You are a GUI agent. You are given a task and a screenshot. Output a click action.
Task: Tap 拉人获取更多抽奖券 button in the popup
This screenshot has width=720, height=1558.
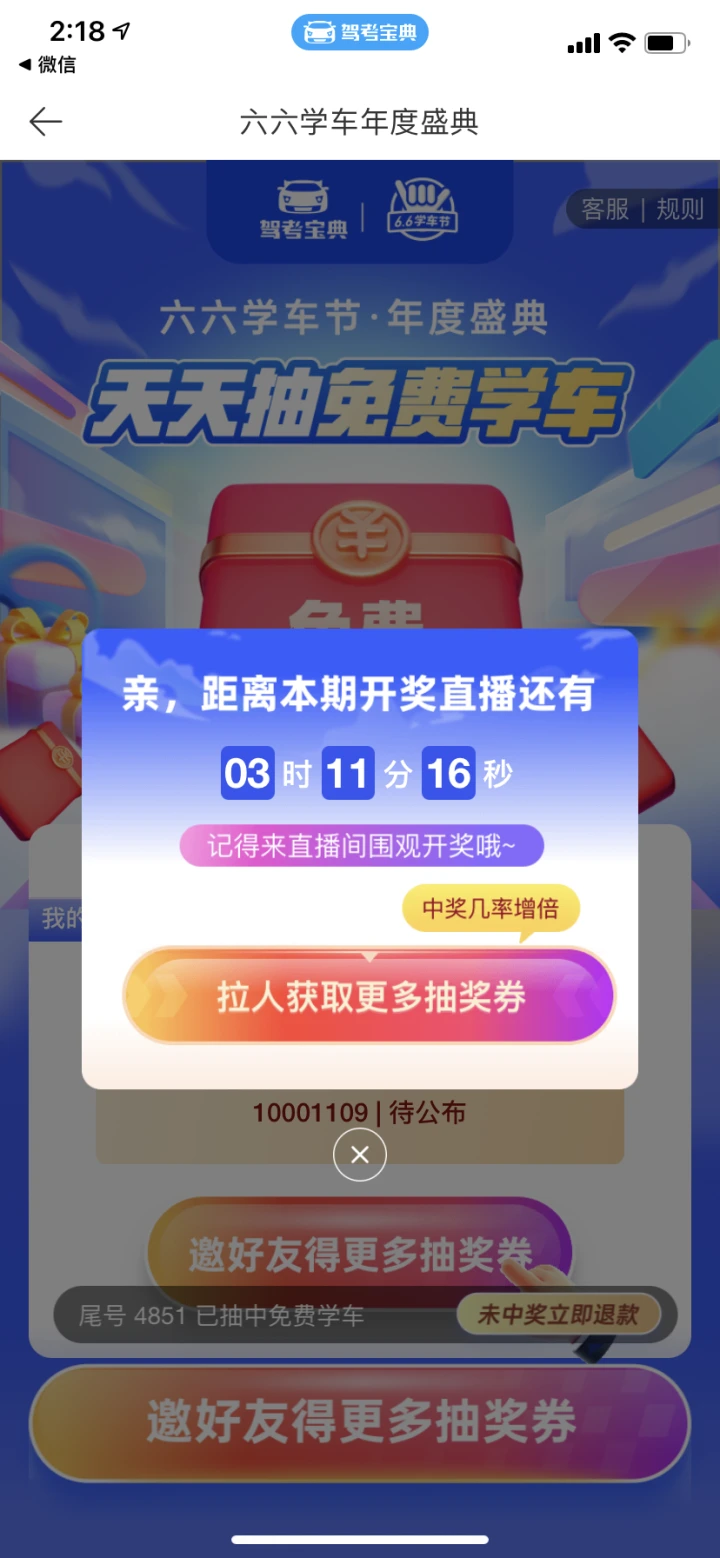(x=369, y=996)
